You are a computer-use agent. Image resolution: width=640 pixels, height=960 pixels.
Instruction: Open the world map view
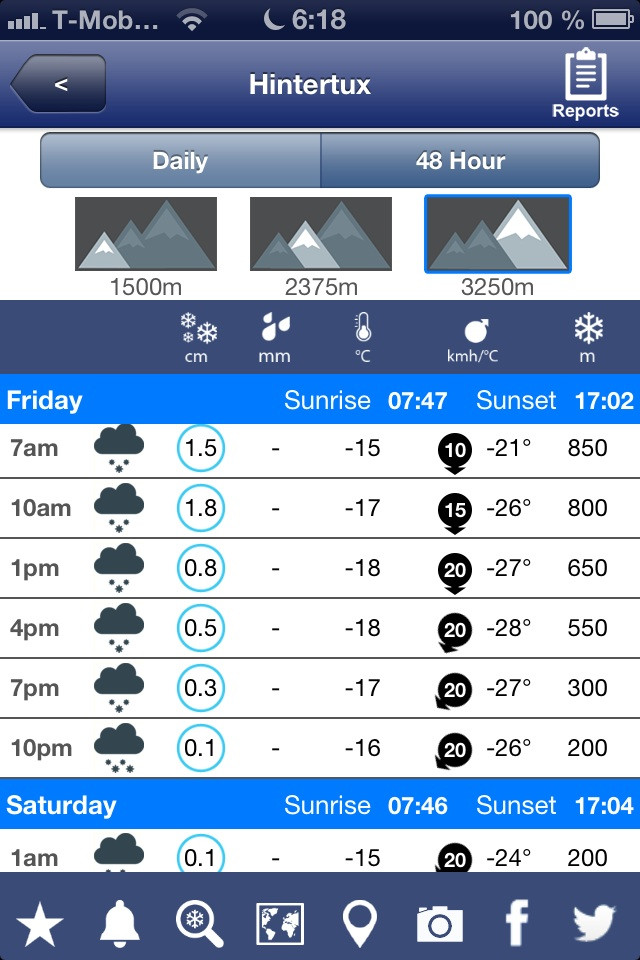280,924
